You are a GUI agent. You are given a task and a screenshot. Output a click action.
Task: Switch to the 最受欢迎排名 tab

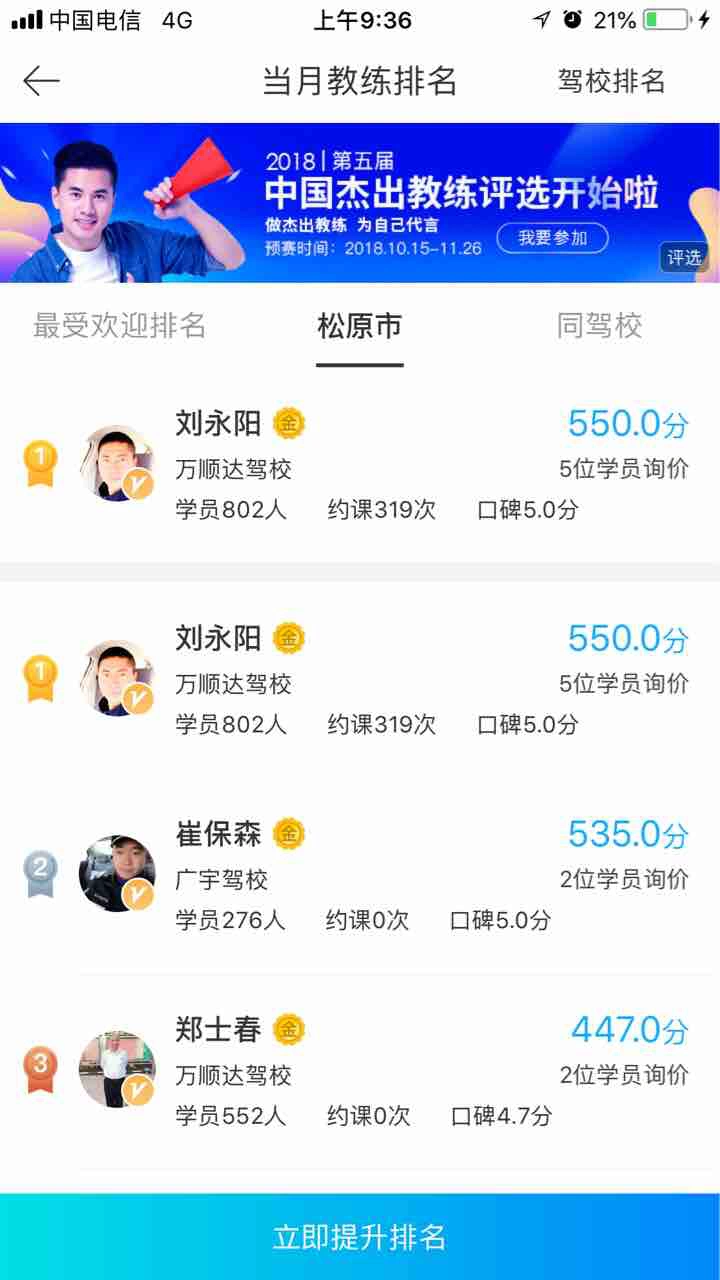(119, 326)
